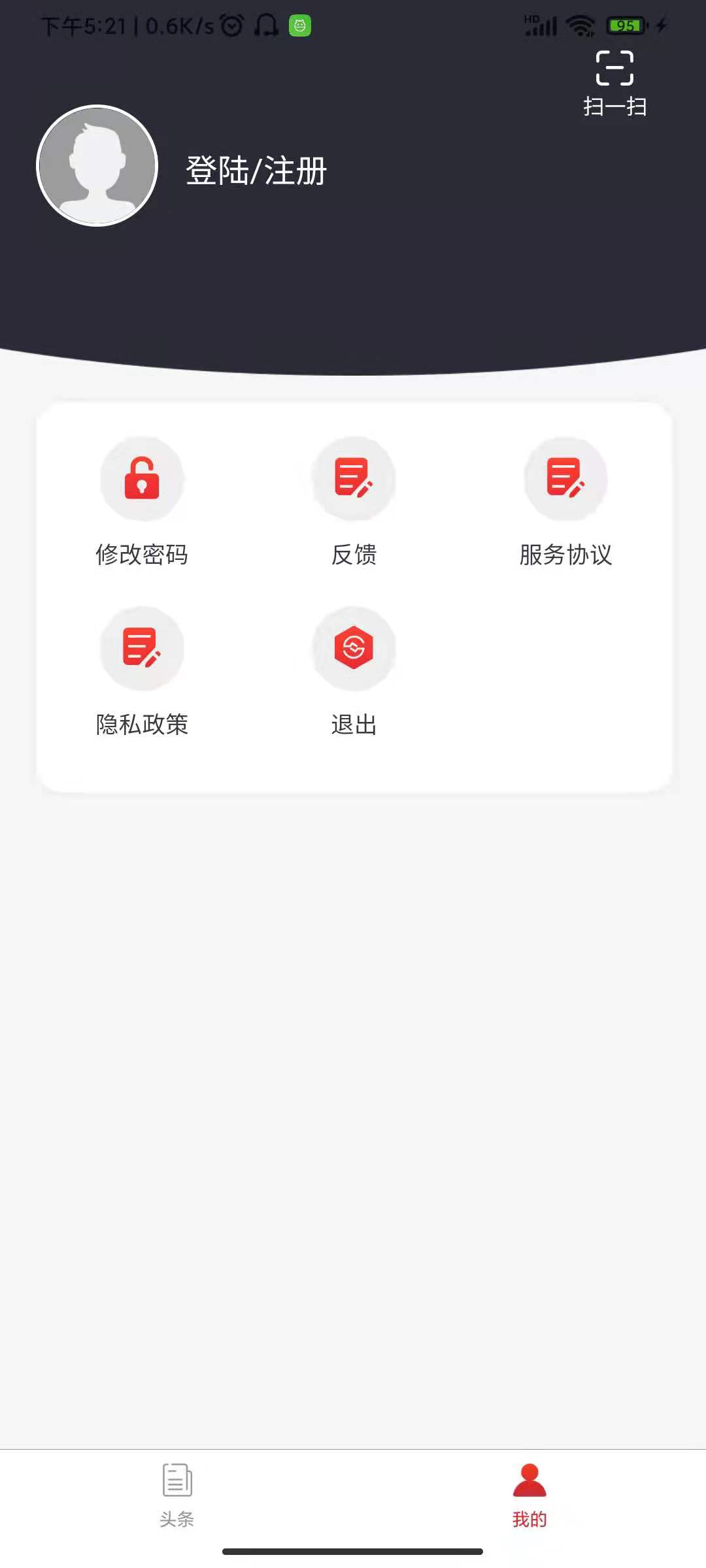This screenshot has width=706, height=1568.
Task: Open the 反馈 feedback option
Action: pyautogui.click(x=354, y=502)
